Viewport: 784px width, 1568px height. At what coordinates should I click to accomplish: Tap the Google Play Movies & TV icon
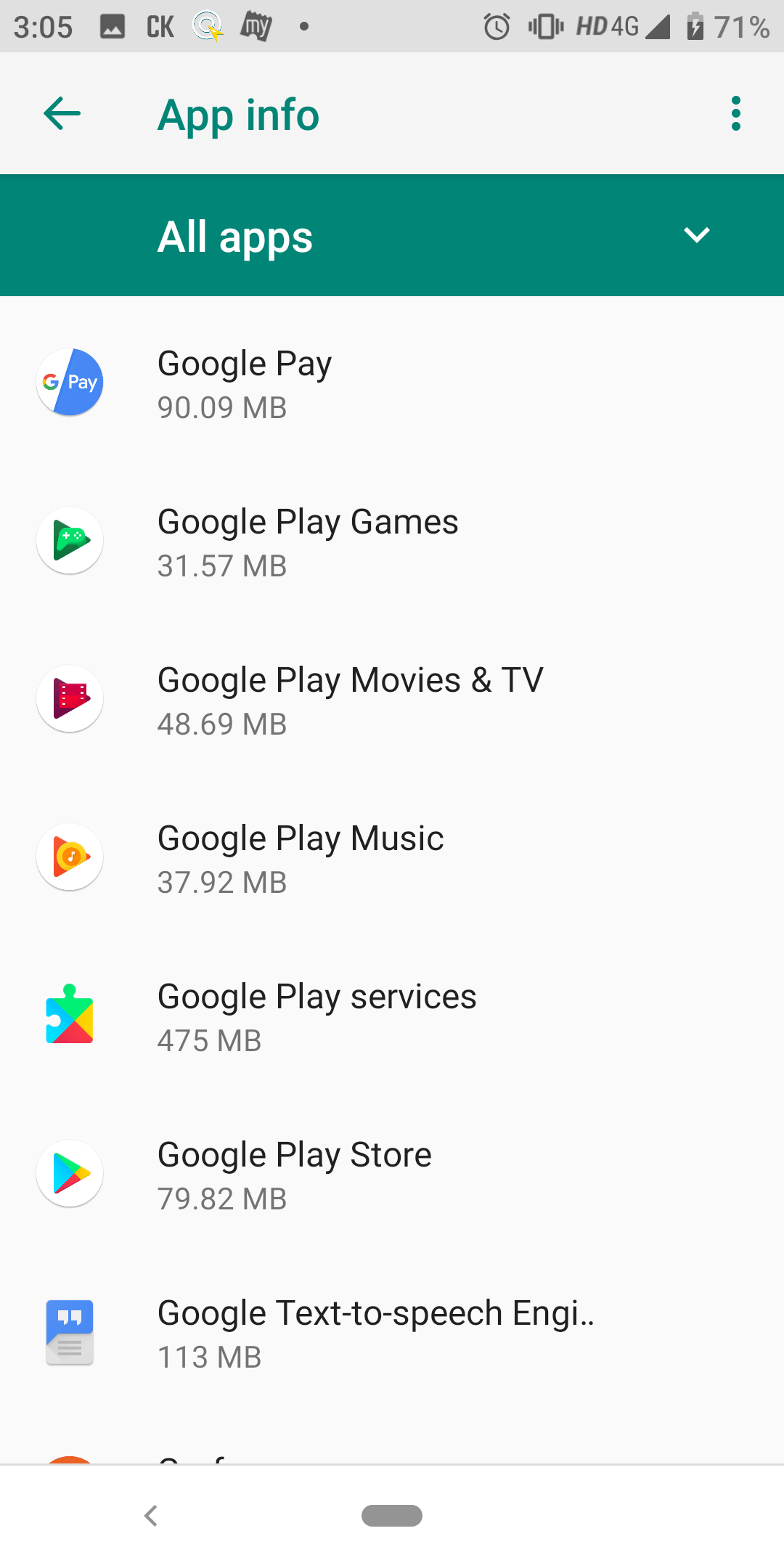click(70, 698)
